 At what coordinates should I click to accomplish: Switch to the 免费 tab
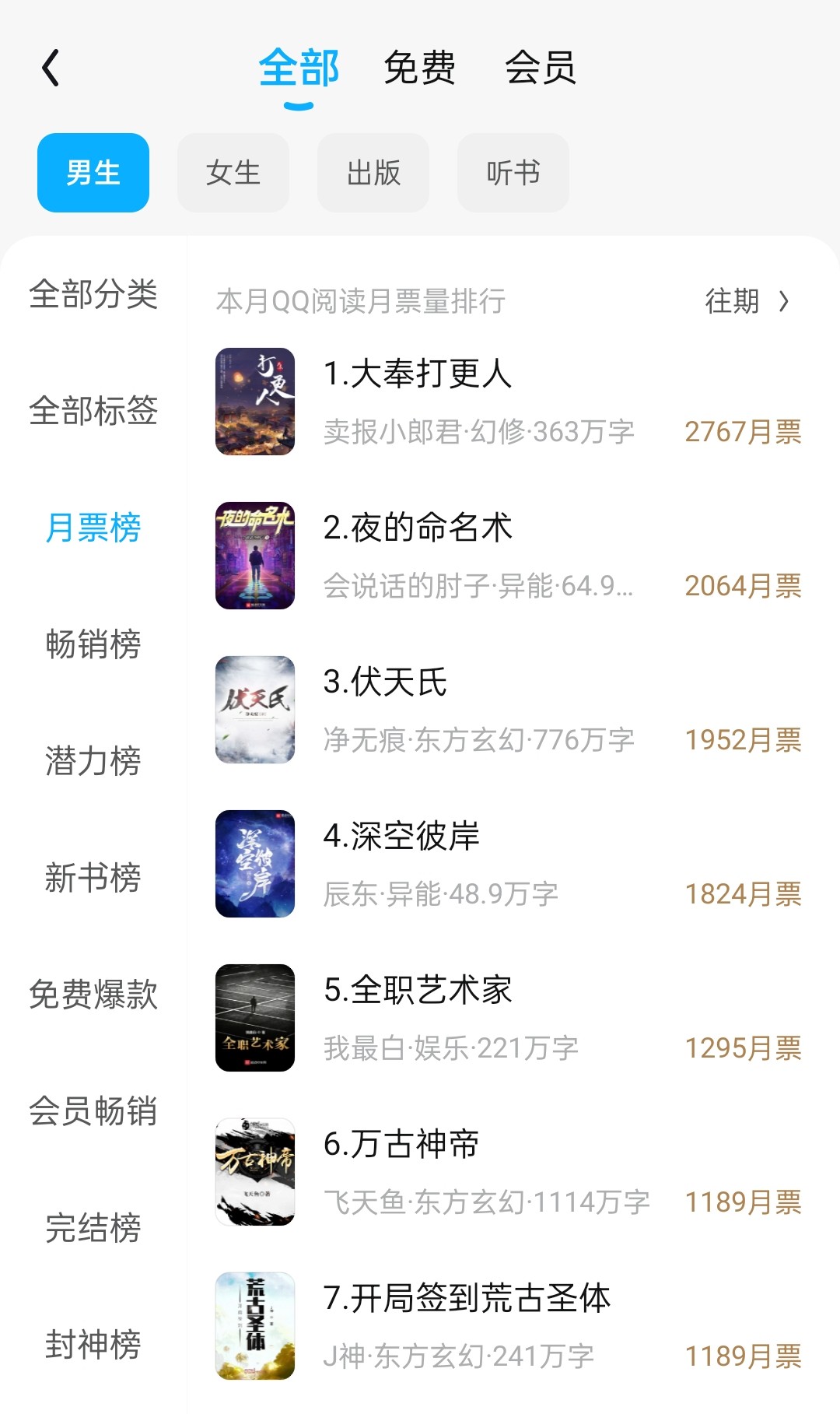(x=419, y=68)
